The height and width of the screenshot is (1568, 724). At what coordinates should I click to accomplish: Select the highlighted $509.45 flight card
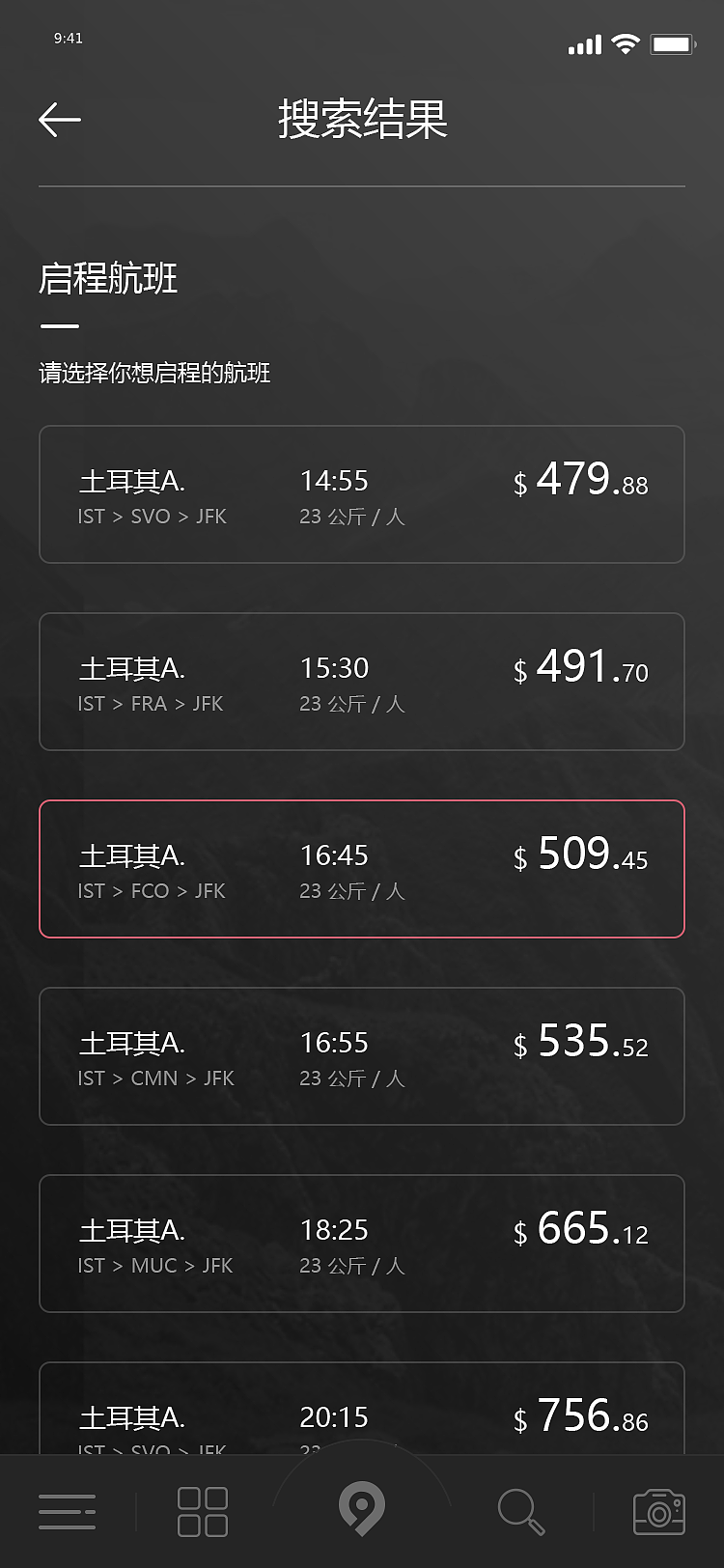[x=362, y=869]
